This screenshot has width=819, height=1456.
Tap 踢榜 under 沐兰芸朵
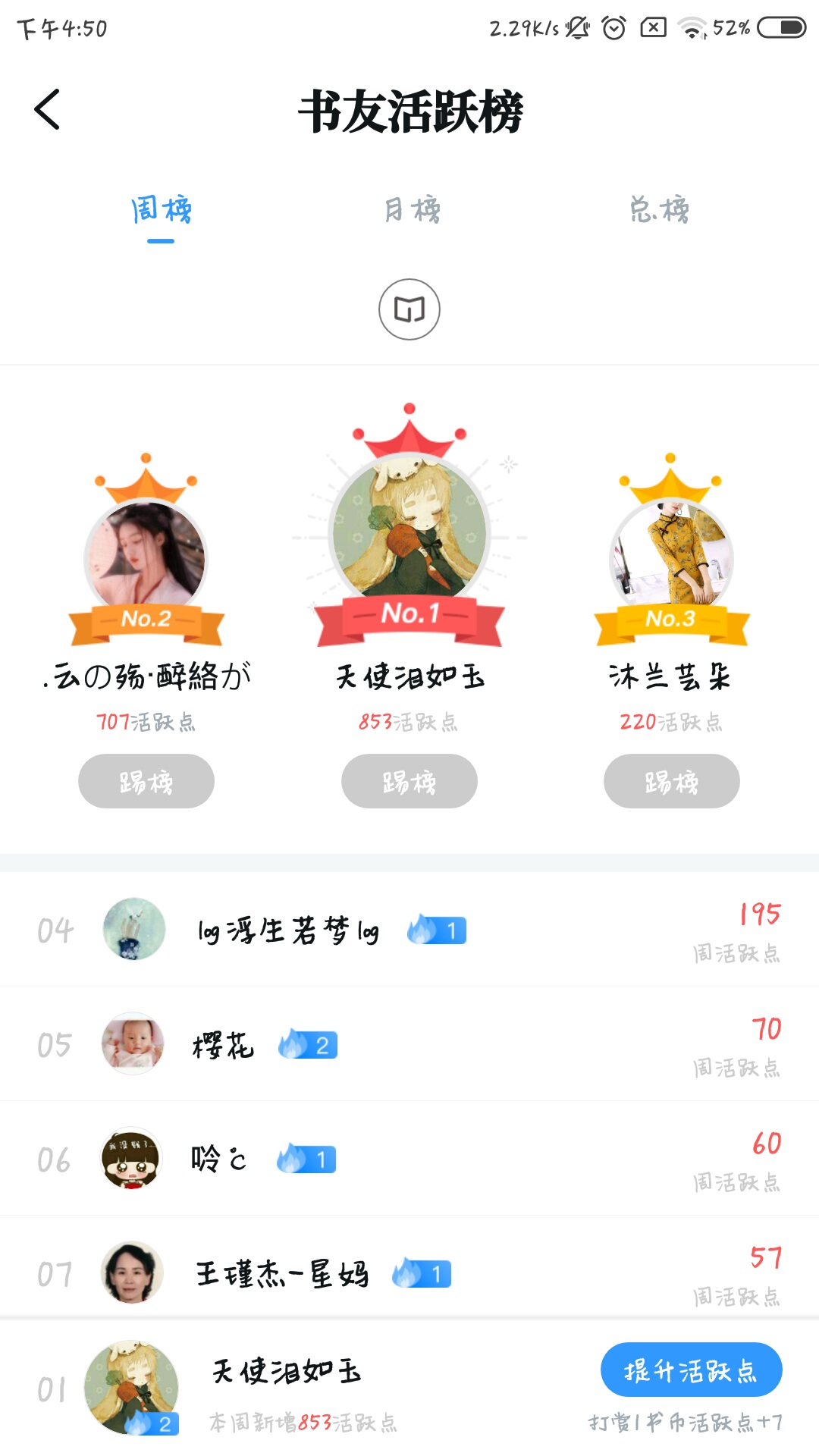click(672, 781)
